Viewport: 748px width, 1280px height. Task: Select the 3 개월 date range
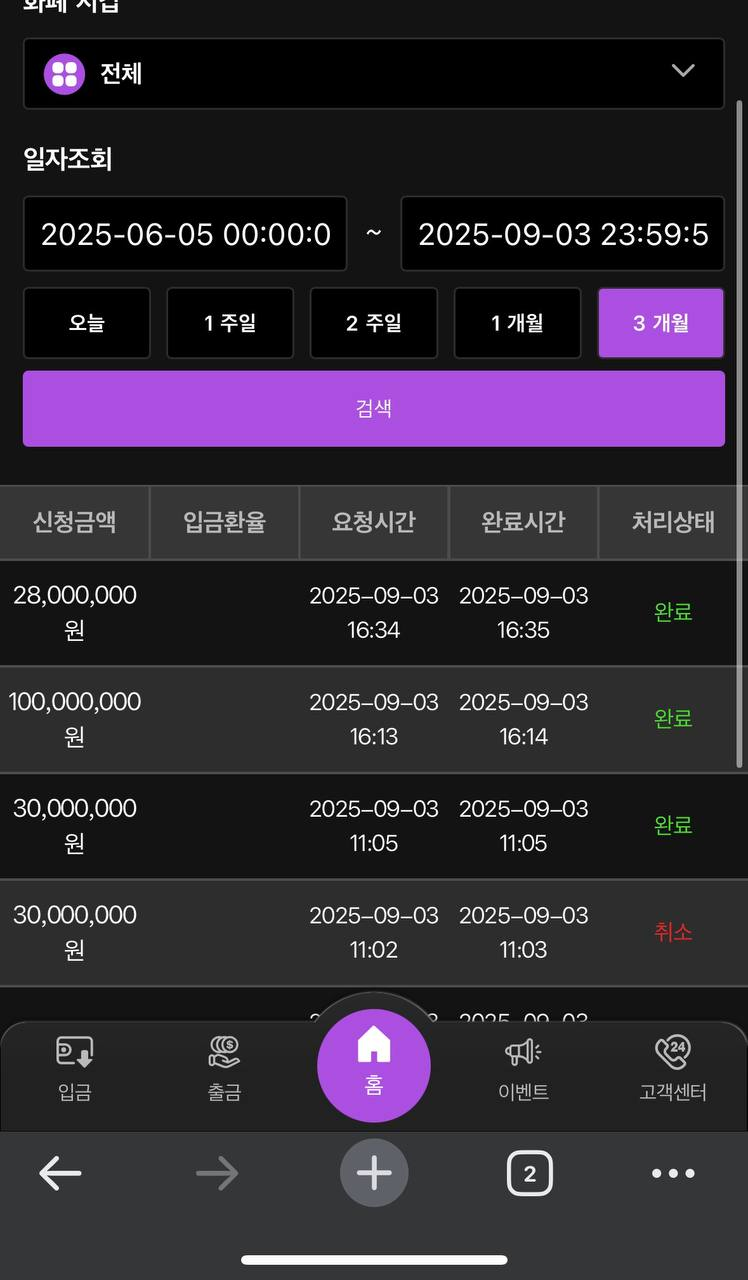click(x=661, y=323)
